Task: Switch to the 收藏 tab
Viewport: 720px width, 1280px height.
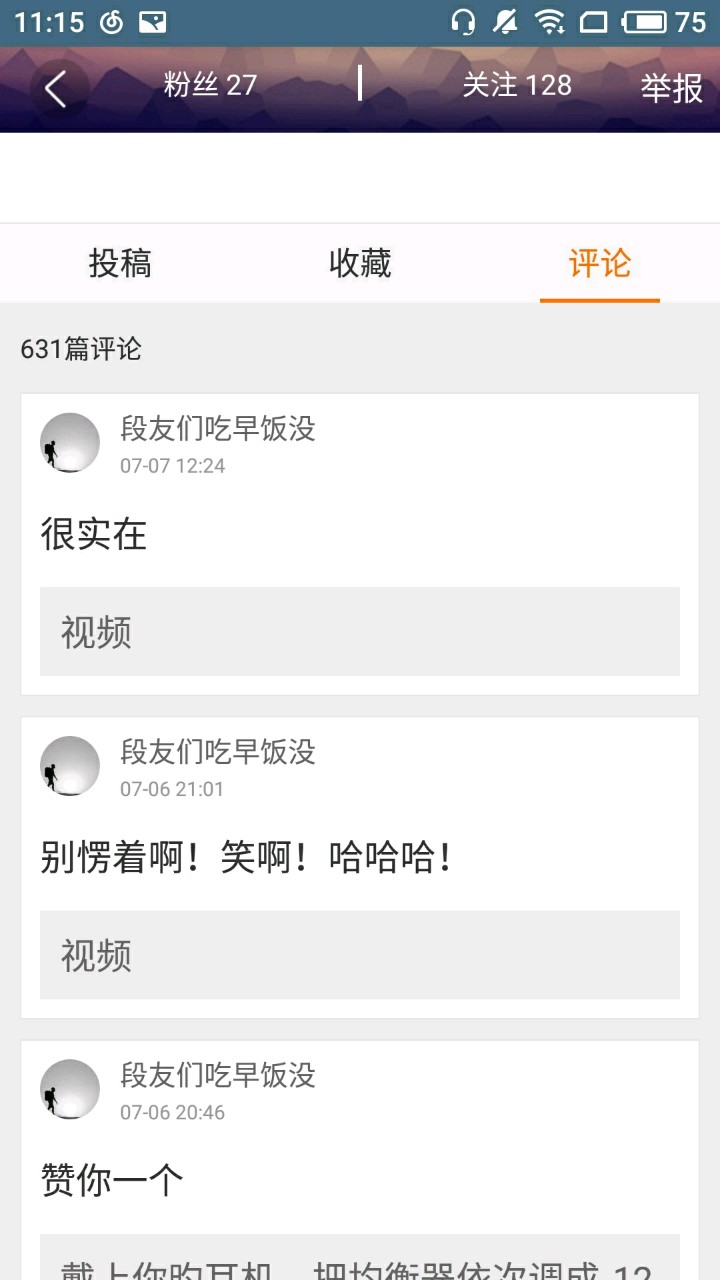Action: [x=360, y=264]
